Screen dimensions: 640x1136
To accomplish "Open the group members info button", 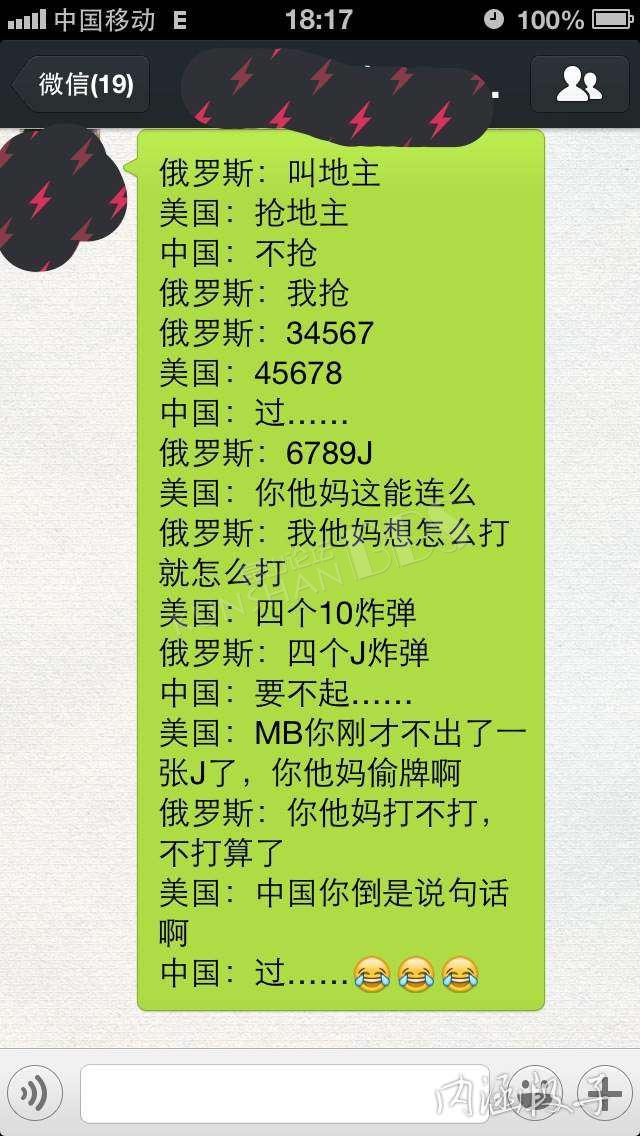I will 579,84.
